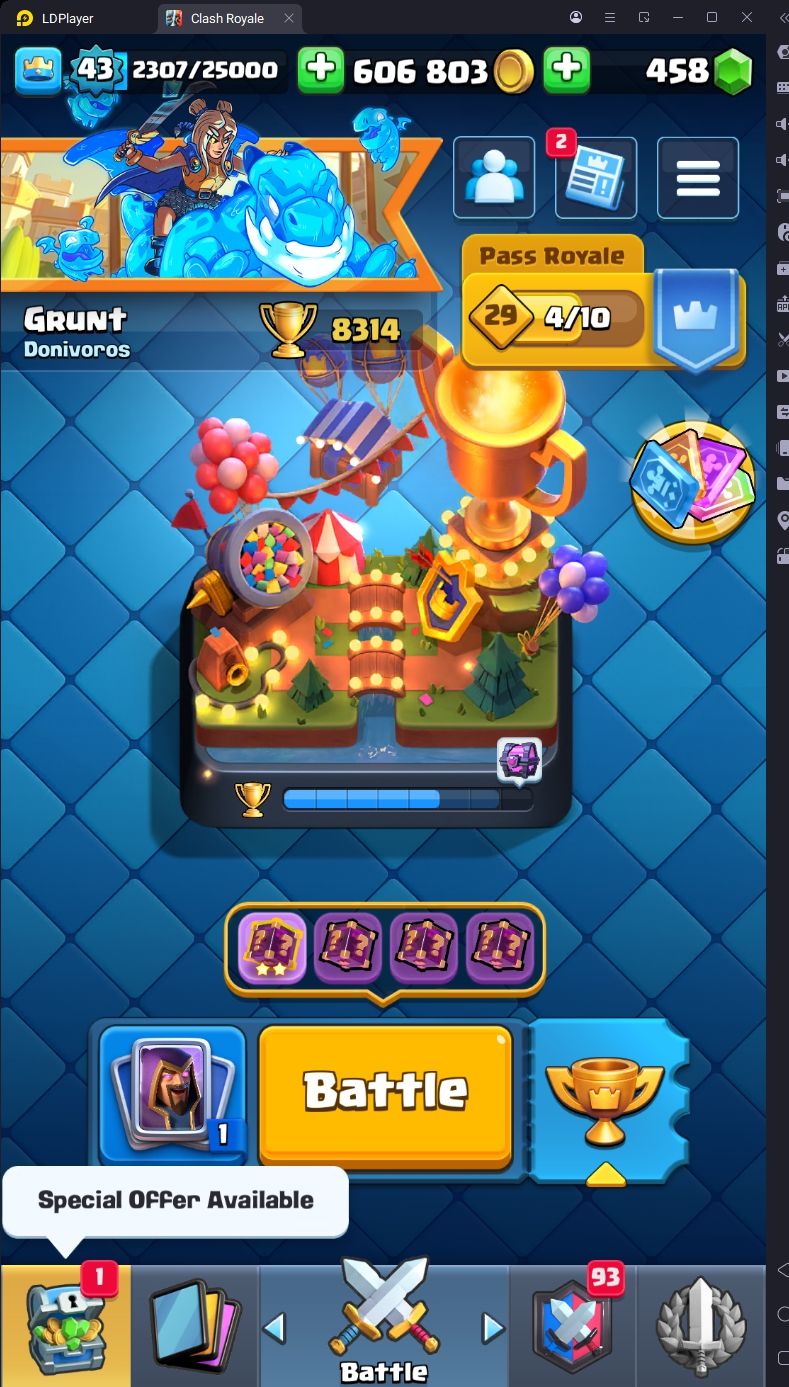Tap the Special Offer Available bubble
The width and height of the screenshot is (789, 1387).
point(175,1200)
